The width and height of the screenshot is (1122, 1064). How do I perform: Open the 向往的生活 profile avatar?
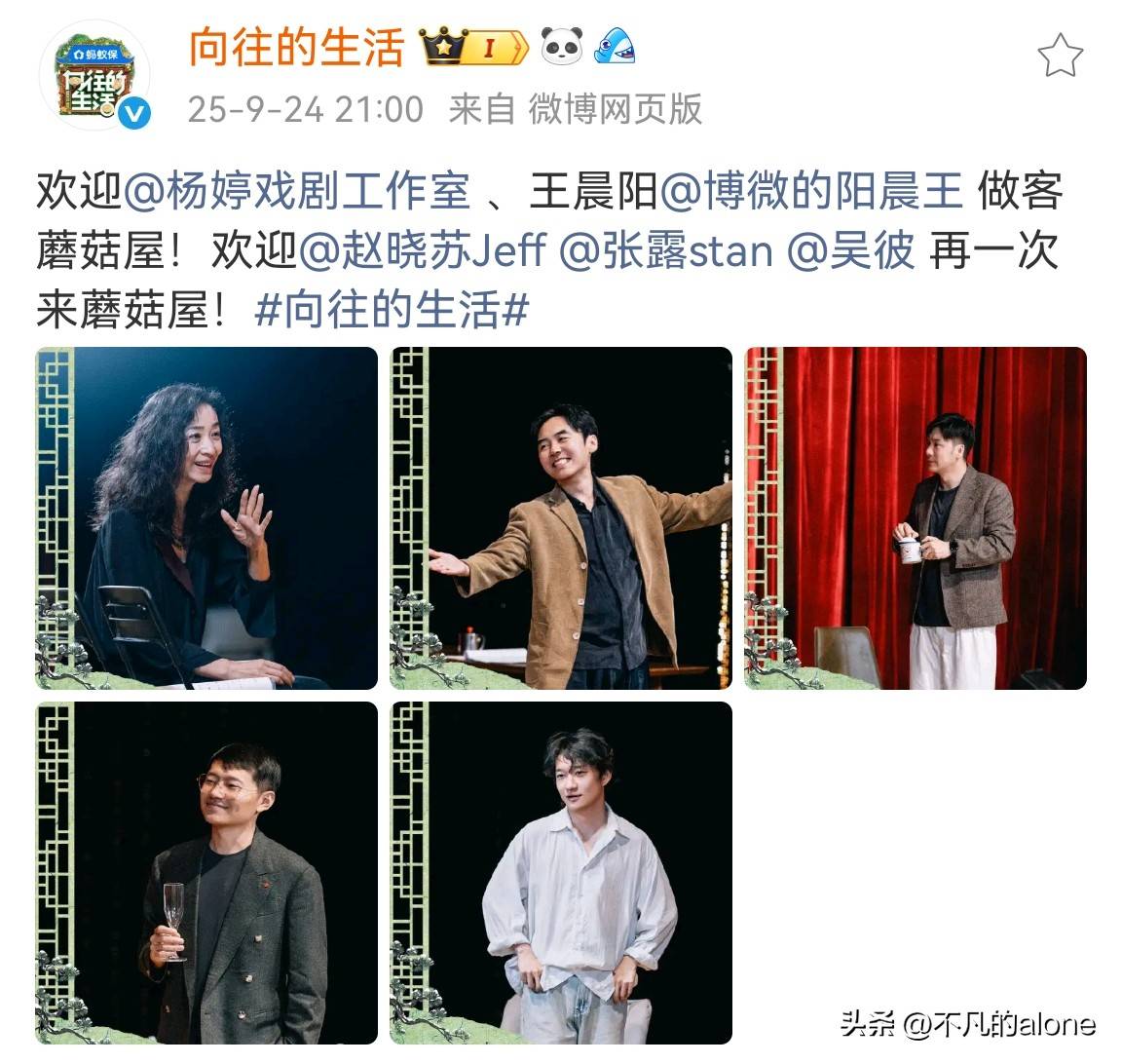(94, 82)
